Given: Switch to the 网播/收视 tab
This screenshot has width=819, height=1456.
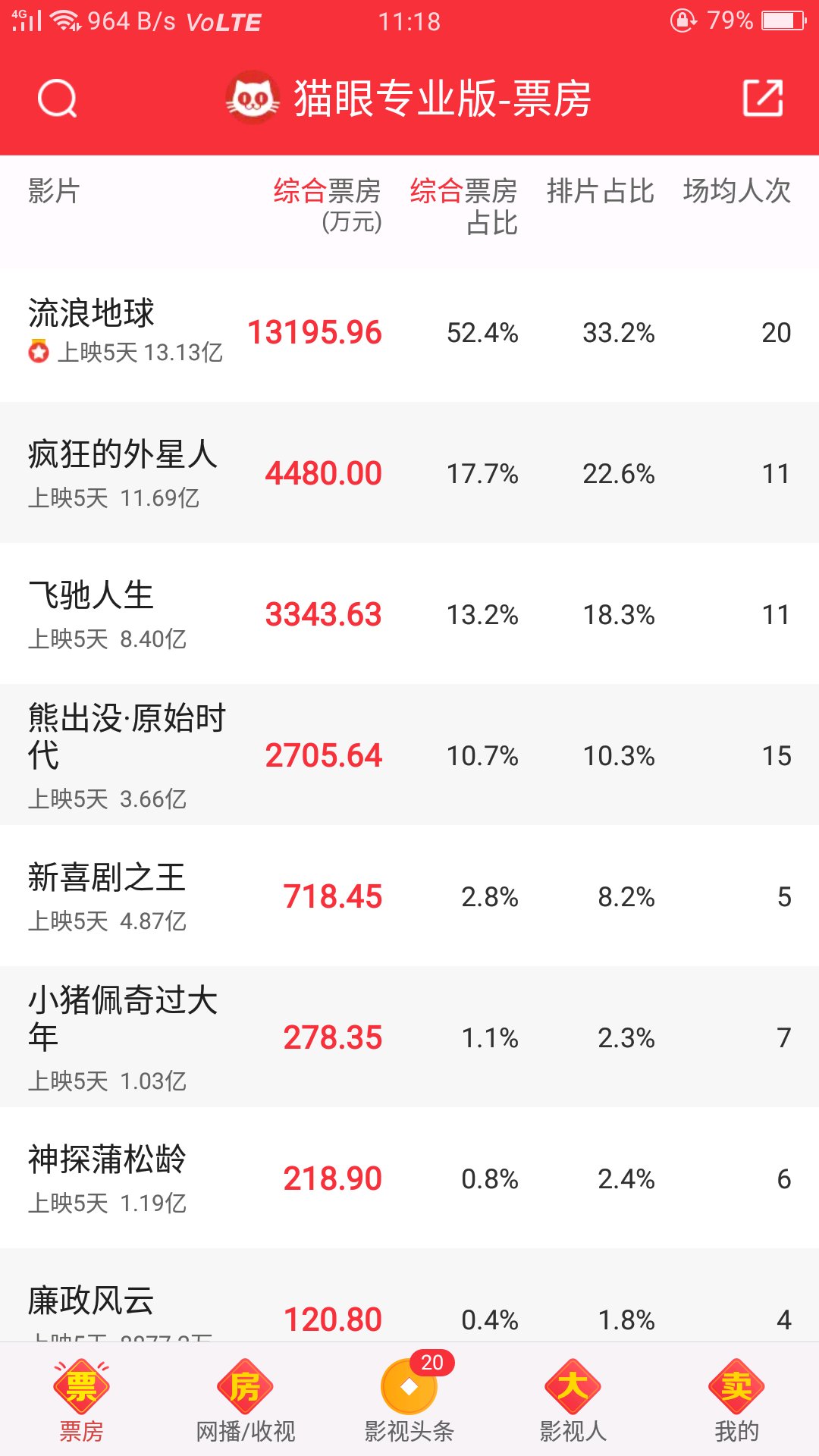Looking at the screenshot, I should point(245,1400).
